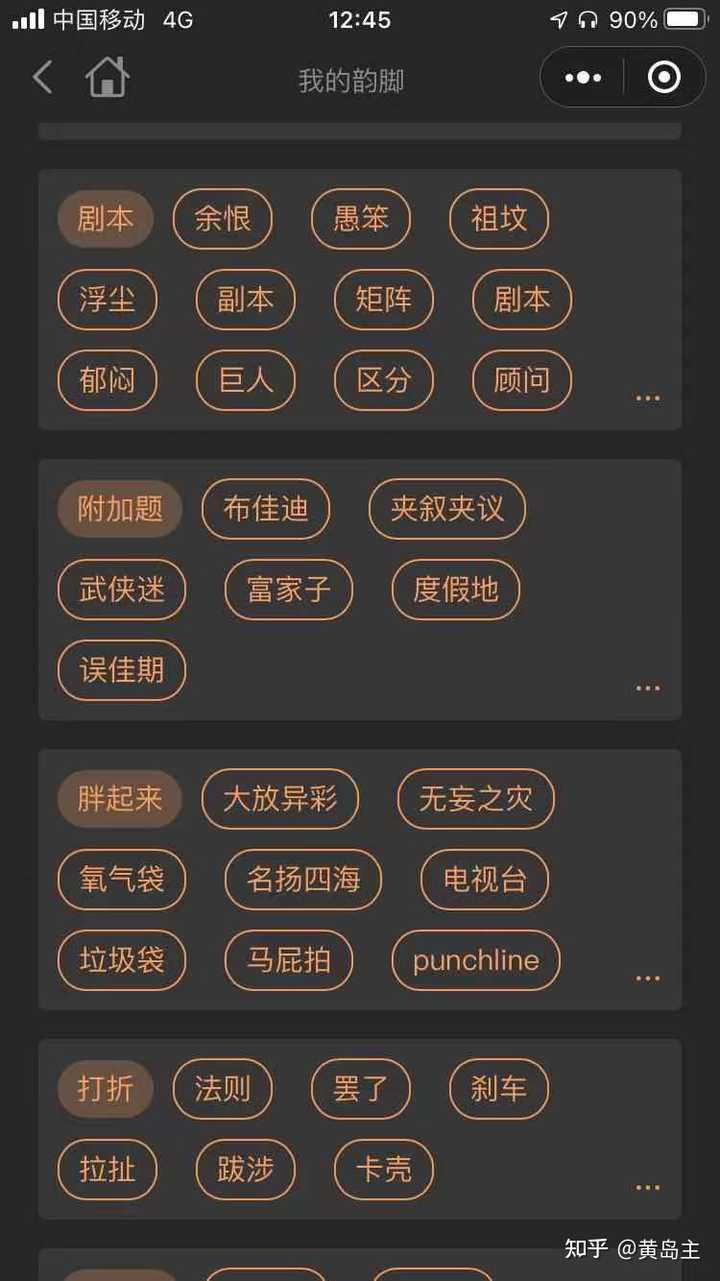This screenshot has height=1281, width=720.
Task: Tap the 度假地 rhyme chip
Action: [455, 589]
